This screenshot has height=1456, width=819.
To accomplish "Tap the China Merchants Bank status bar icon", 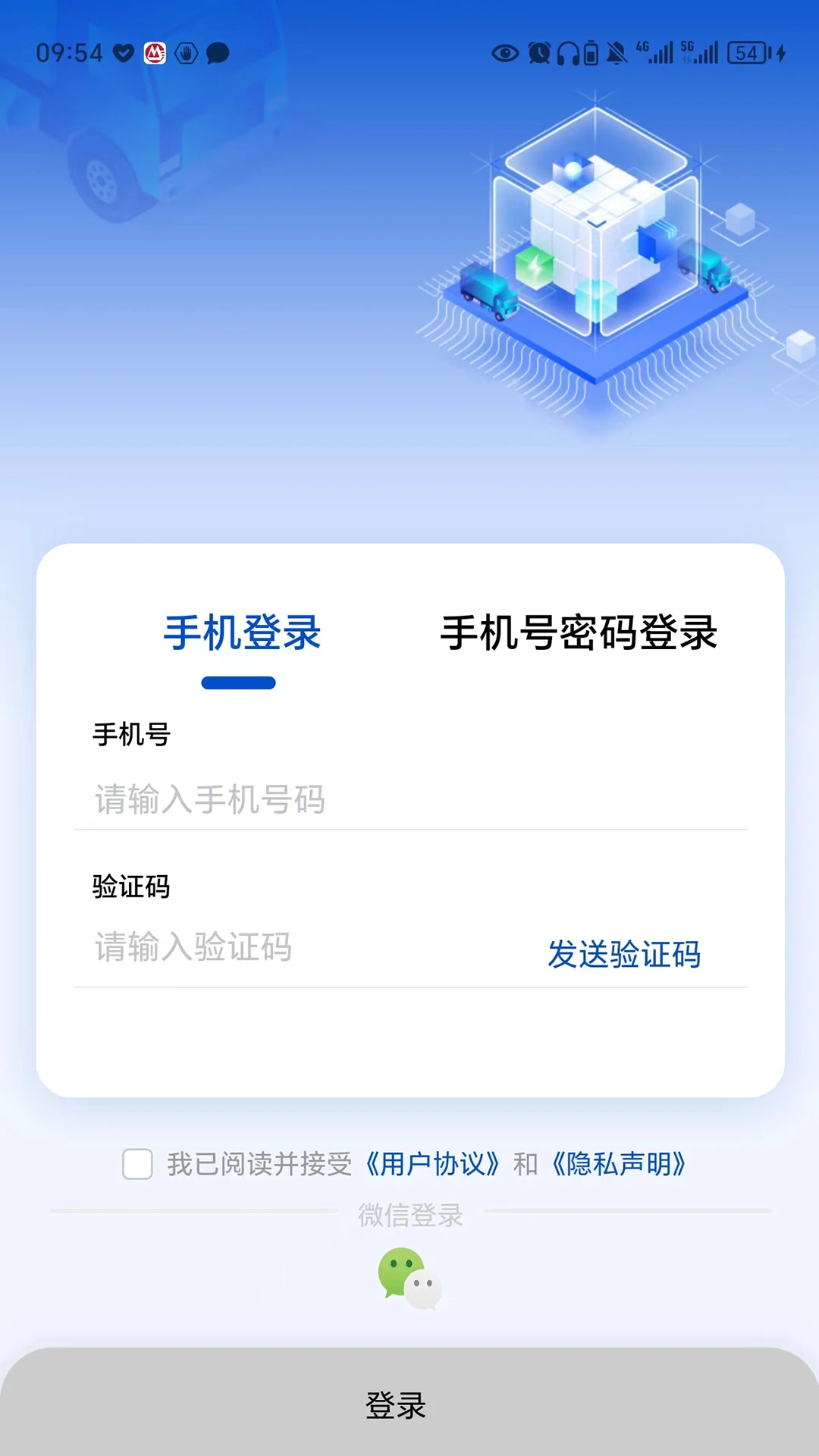I will 154,53.
